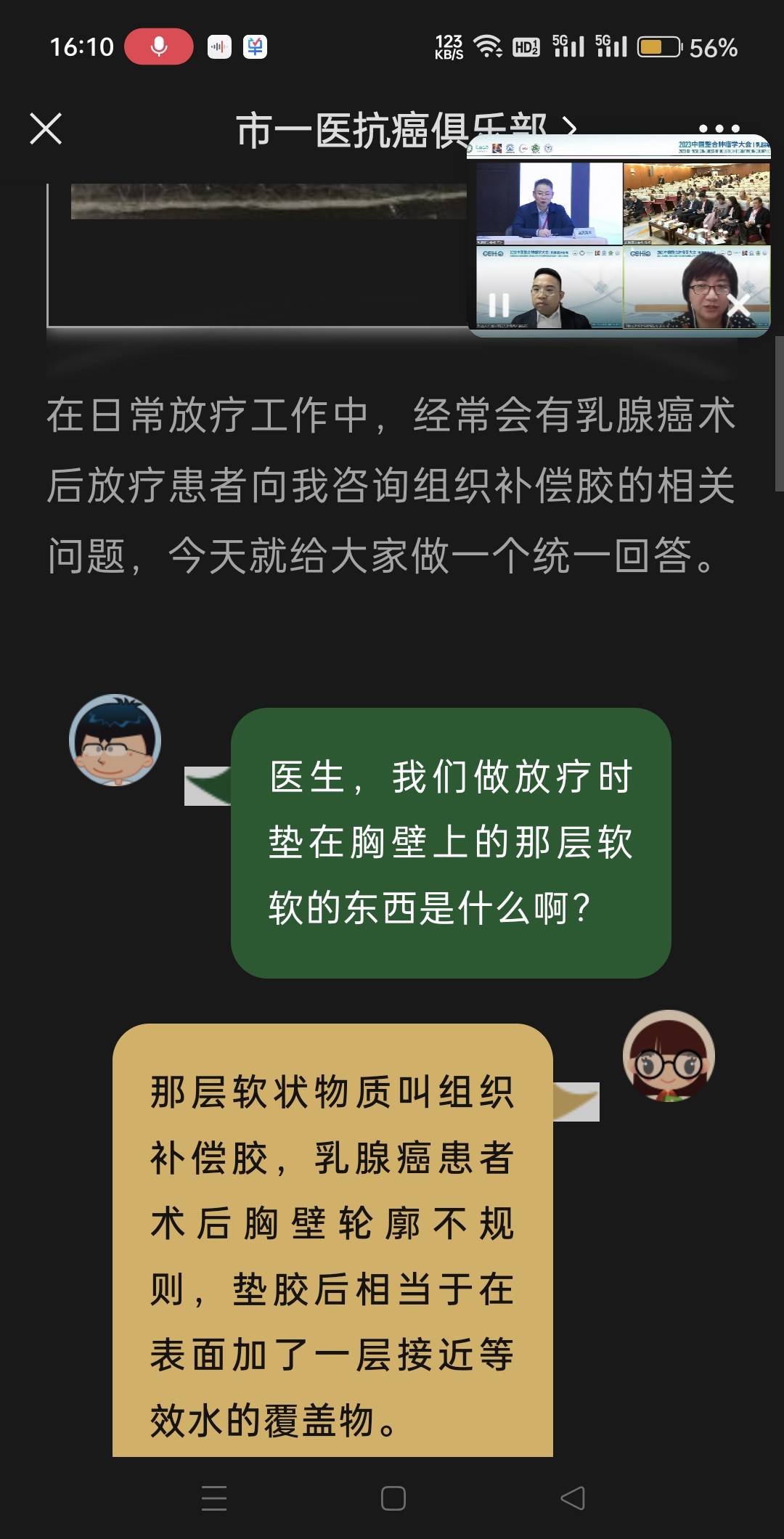Image resolution: width=784 pixels, height=1539 pixels.
Task: Open the more options menu at top right
Action: coord(719,127)
